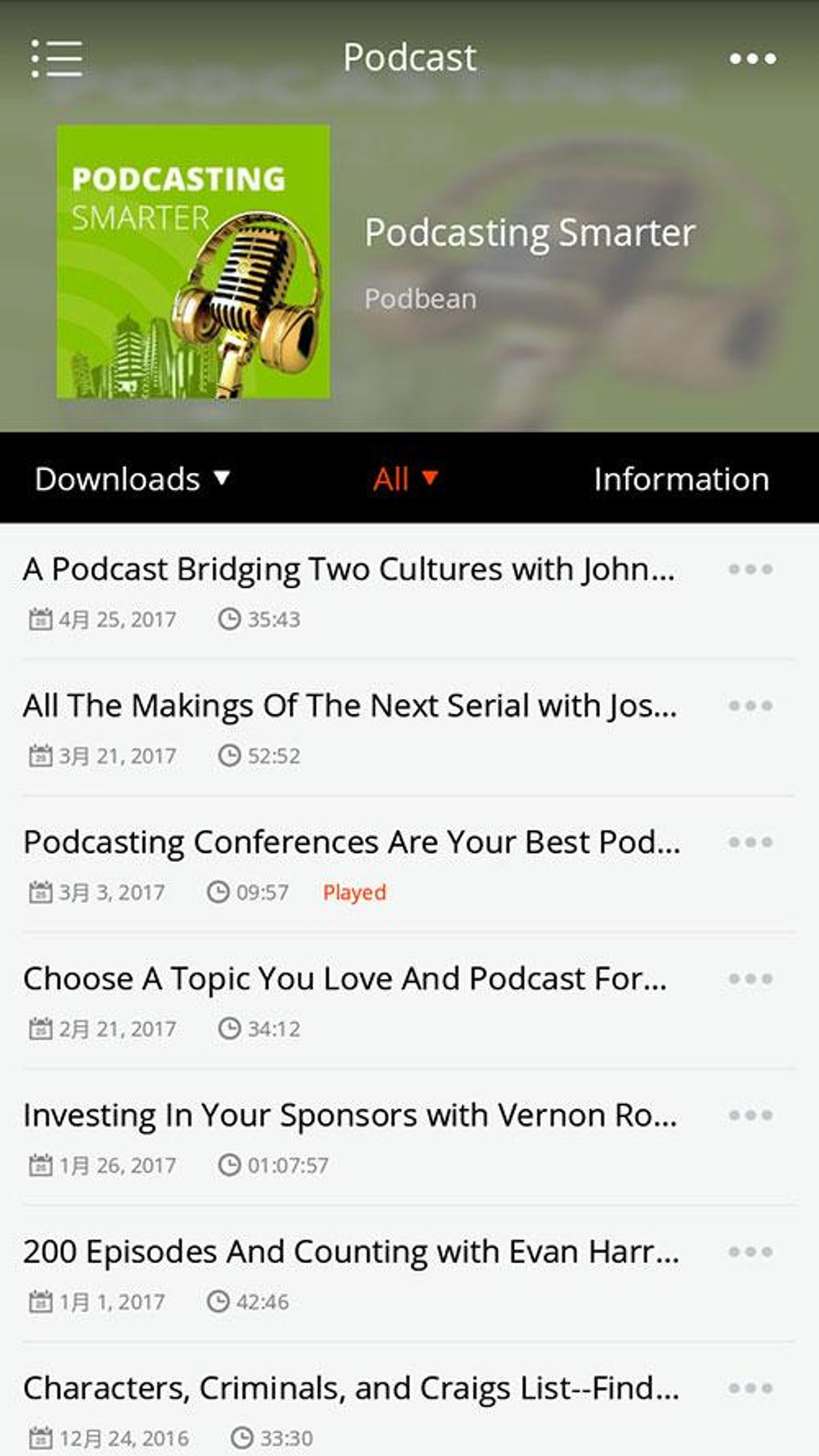Show options for 'Investing In Your Sponsors'

(x=751, y=1116)
